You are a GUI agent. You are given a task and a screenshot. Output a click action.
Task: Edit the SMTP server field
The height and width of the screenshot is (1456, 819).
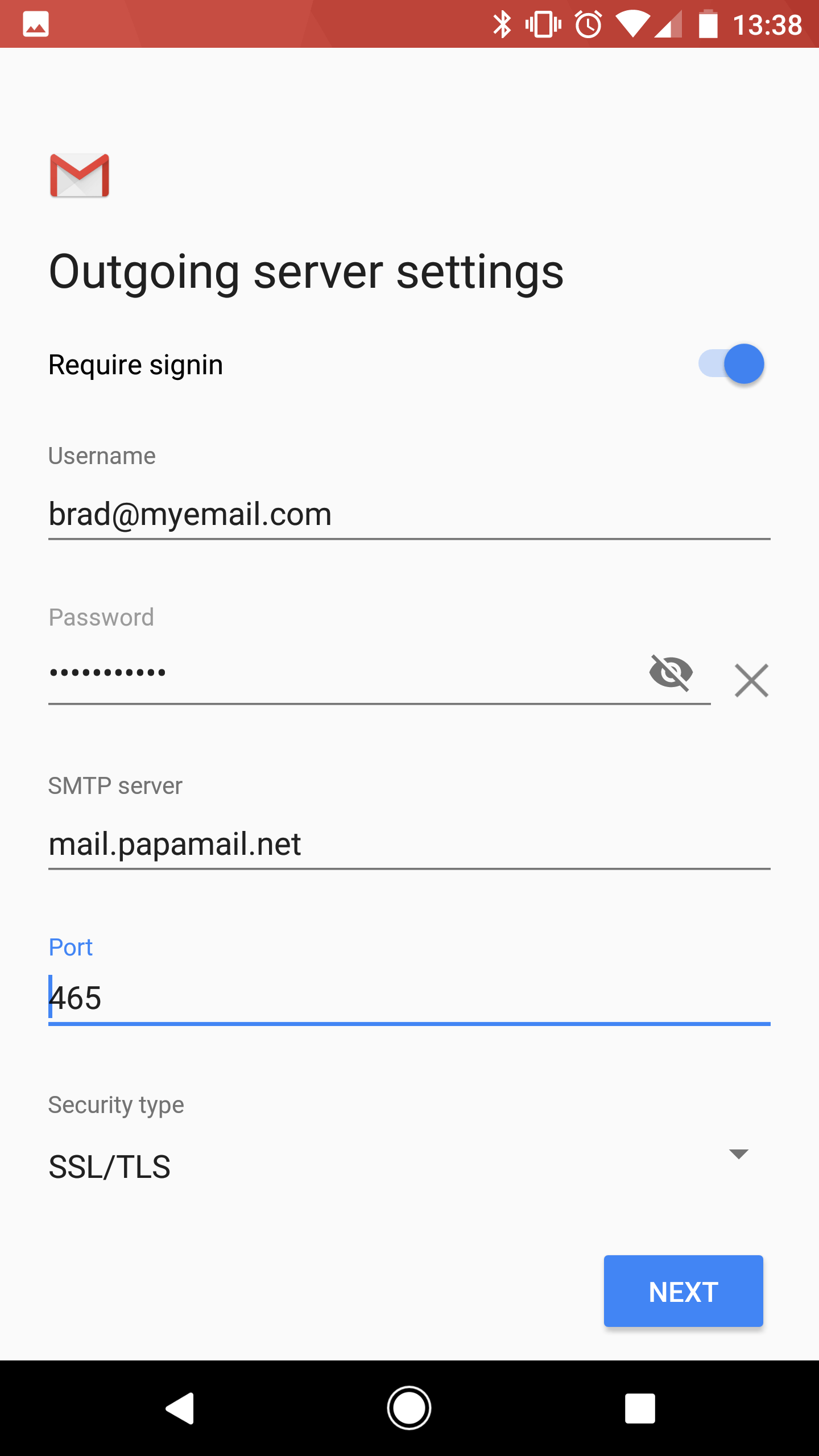409,845
